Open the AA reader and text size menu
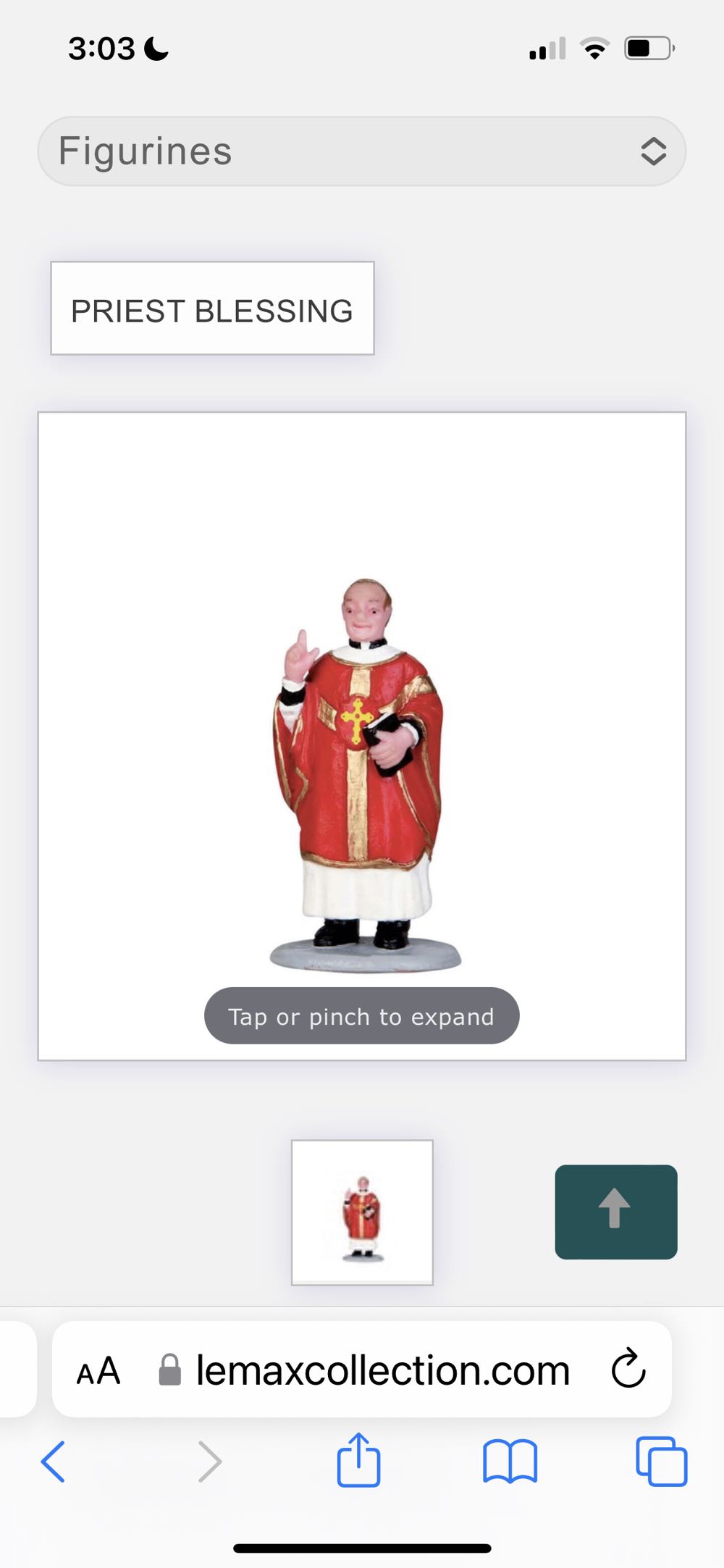Viewport: 724px width, 1568px height. pyautogui.click(x=98, y=1371)
